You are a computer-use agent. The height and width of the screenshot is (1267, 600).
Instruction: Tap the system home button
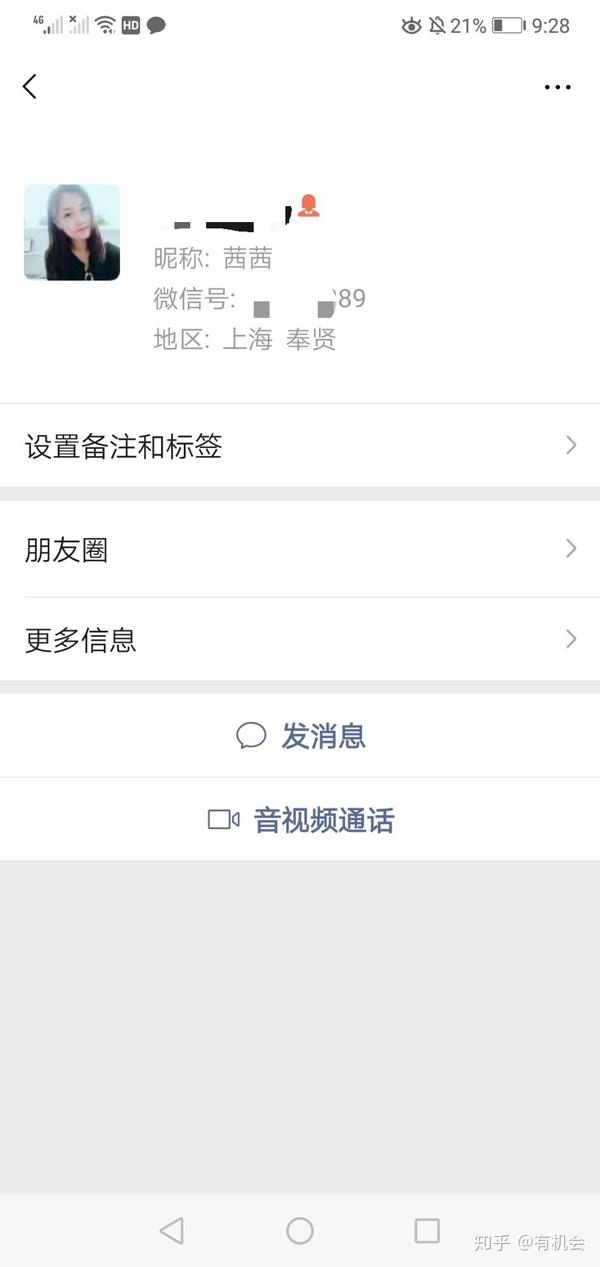[x=300, y=1230]
